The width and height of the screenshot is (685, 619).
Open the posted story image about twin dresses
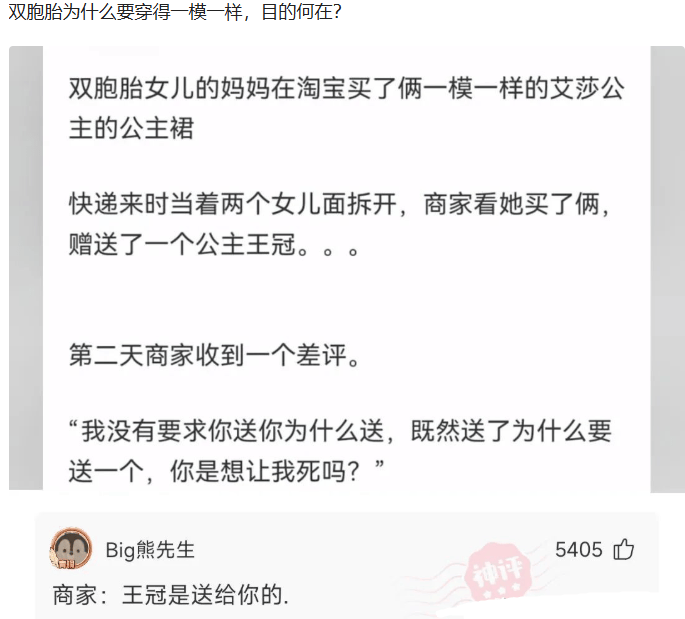[x=347, y=269]
